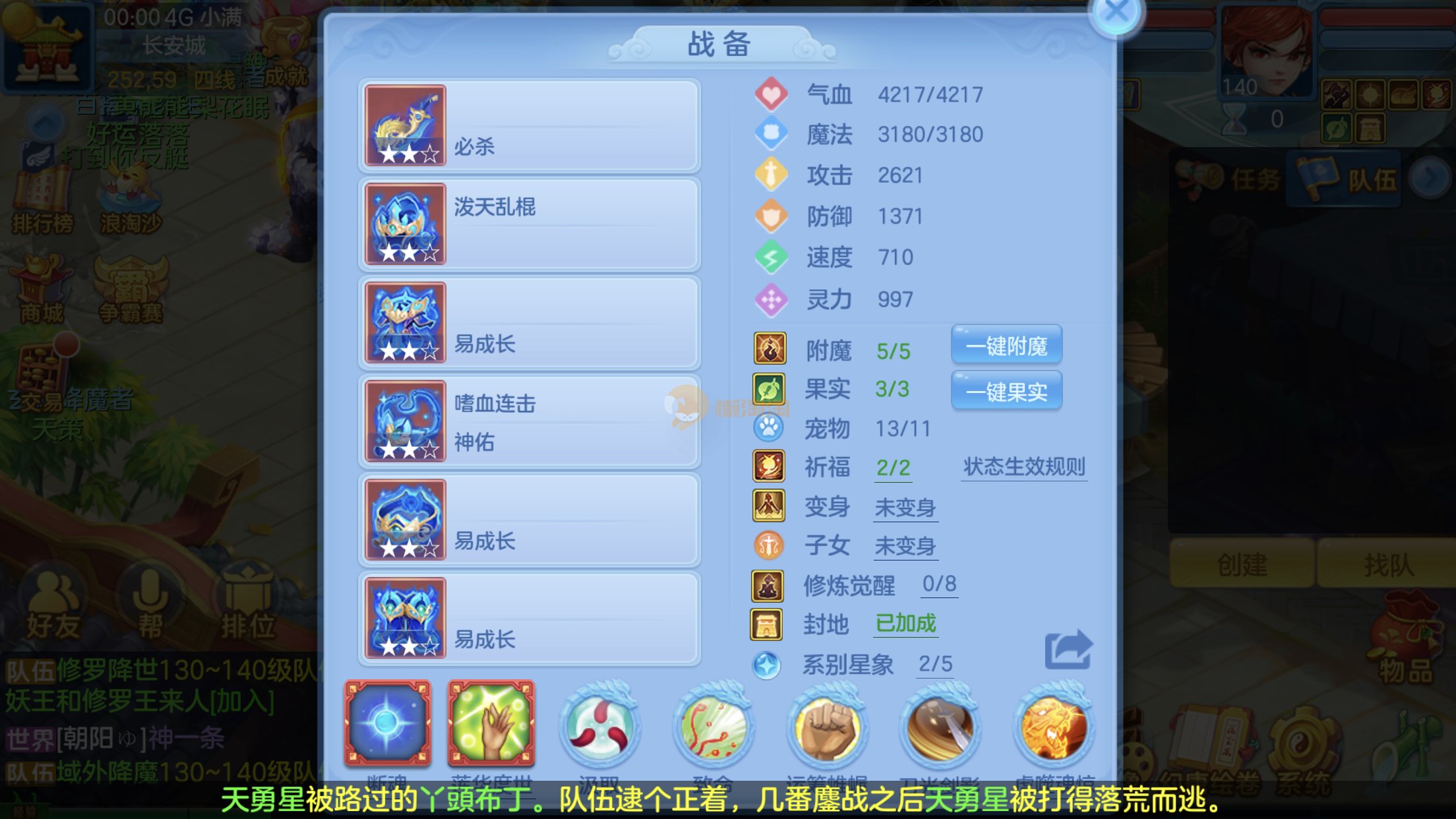Tap the 已加成 link next to 封地
The width and height of the screenshot is (1456, 819).
[x=905, y=624]
